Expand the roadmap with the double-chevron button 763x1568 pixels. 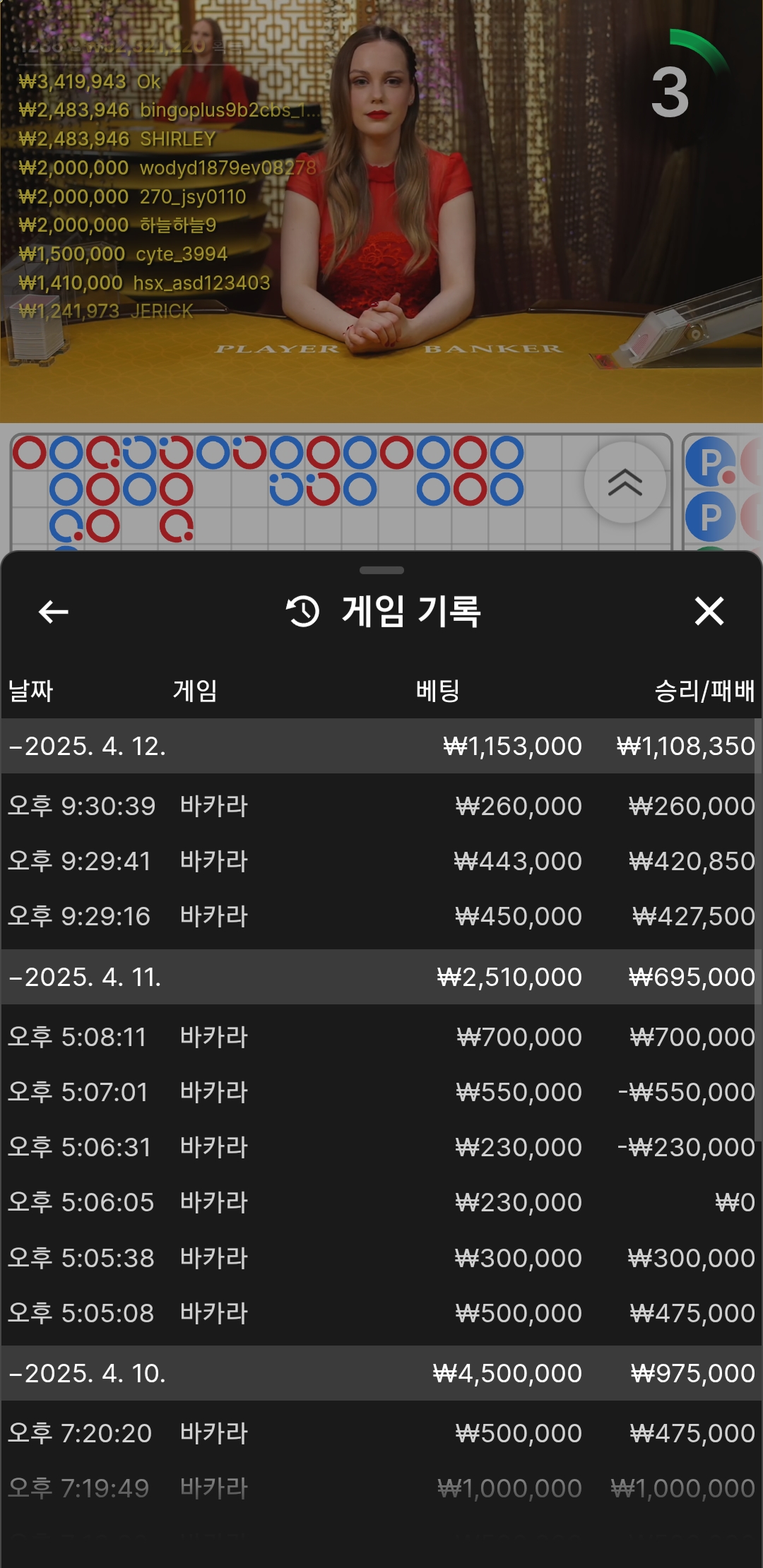pos(625,482)
